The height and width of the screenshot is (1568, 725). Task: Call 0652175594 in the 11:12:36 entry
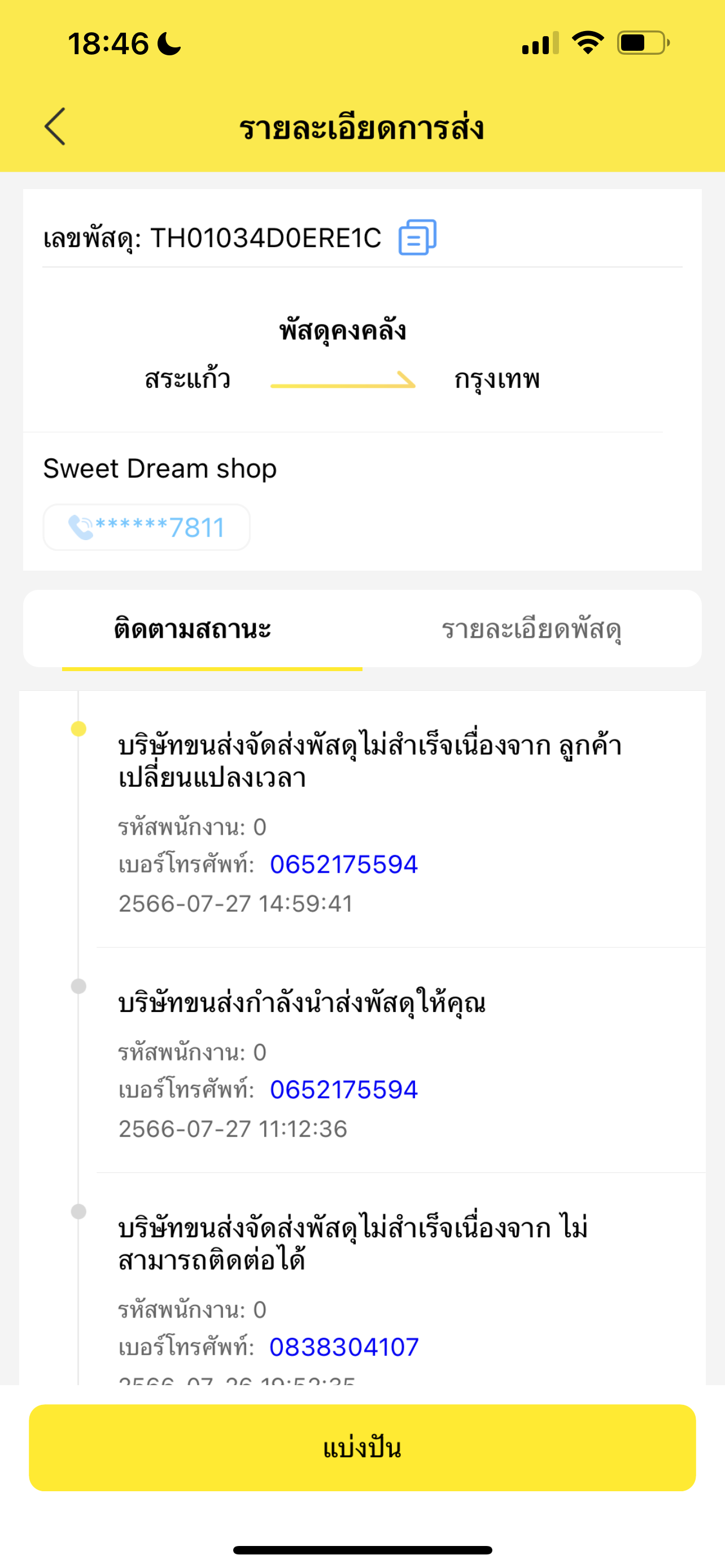(343, 1089)
